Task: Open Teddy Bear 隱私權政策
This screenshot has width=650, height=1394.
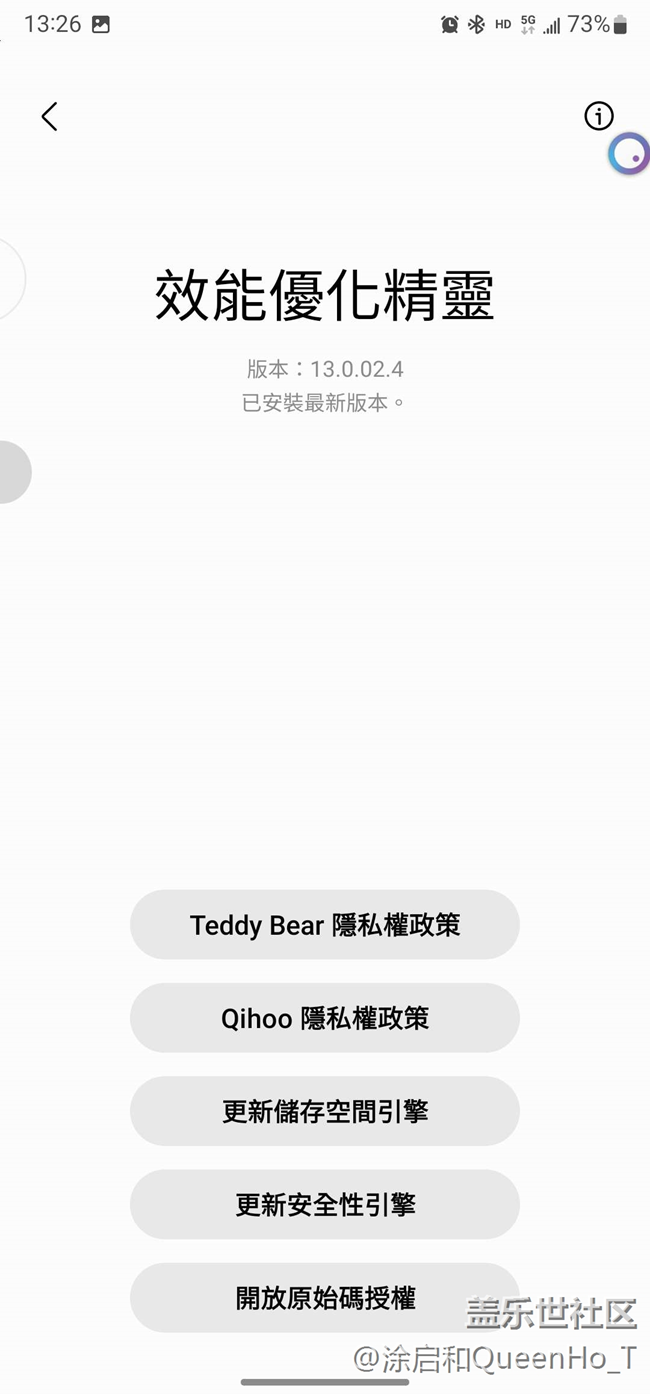Action: coord(325,925)
